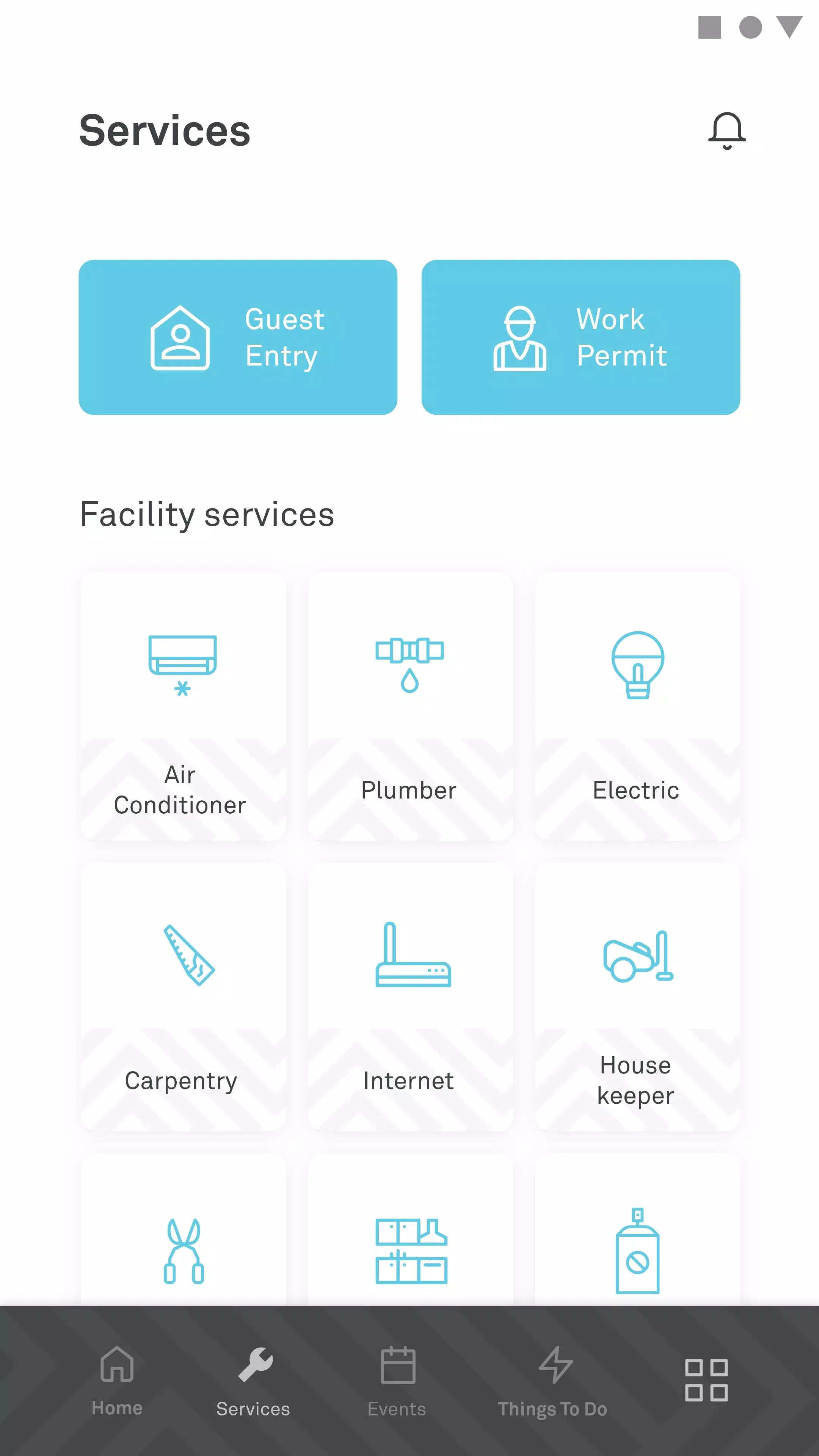Image resolution: width=819 pixels, height=1456 pixels.
Task: Select the House keeper service
Action: coord(637,997)
